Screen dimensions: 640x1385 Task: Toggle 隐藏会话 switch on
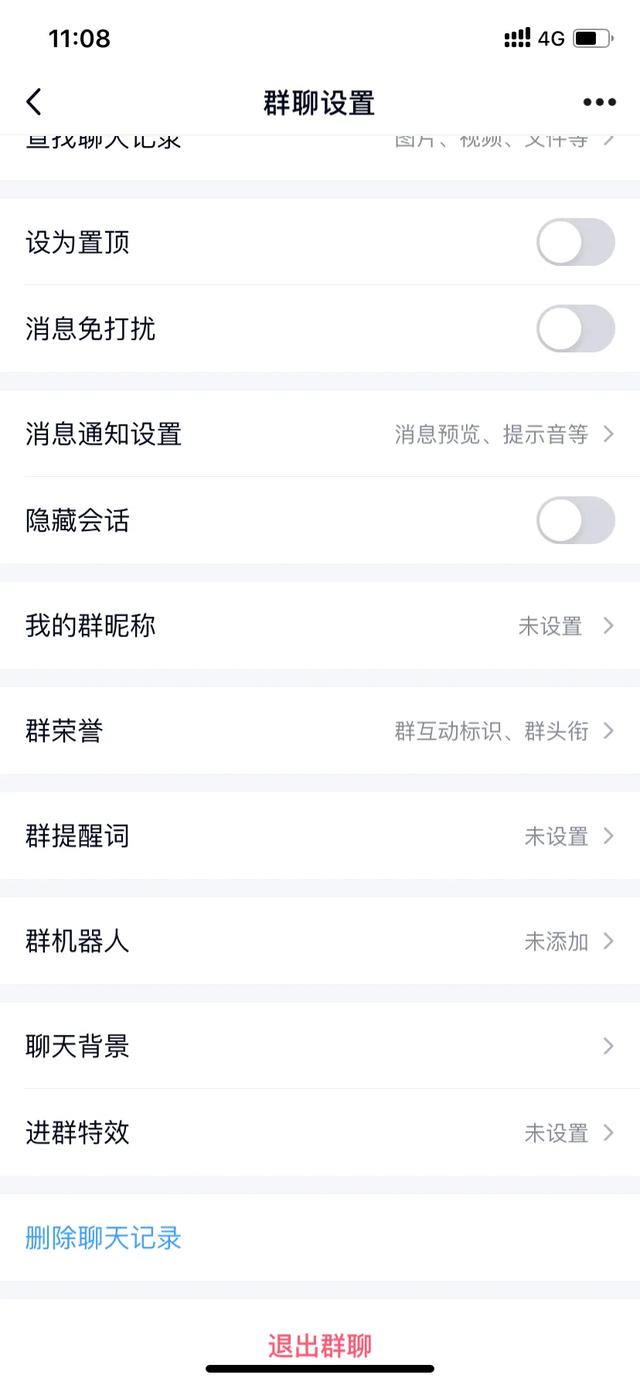pyautogui.click(x=576, y=521)
